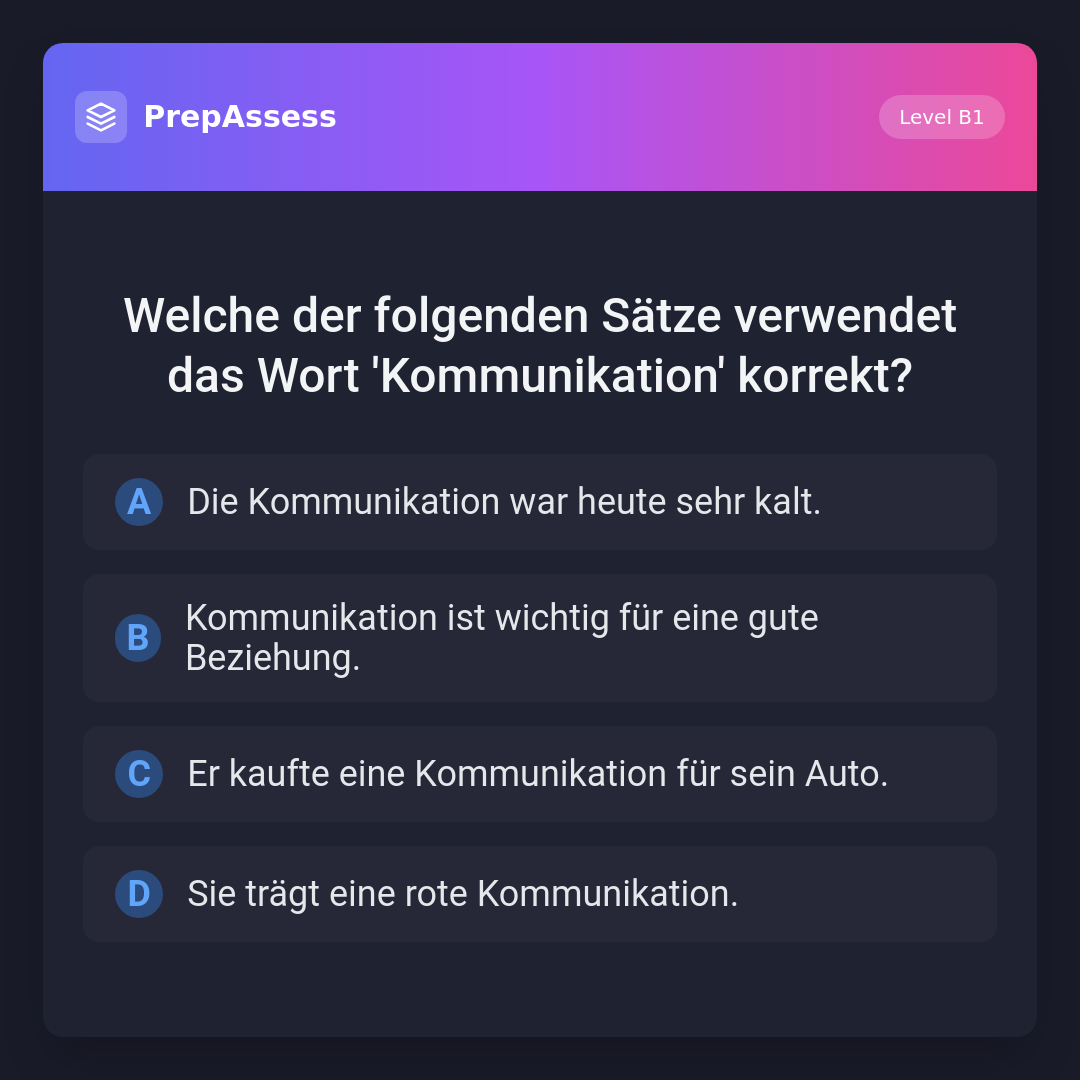Pick answer C about sein Auto

coord(540,774)
